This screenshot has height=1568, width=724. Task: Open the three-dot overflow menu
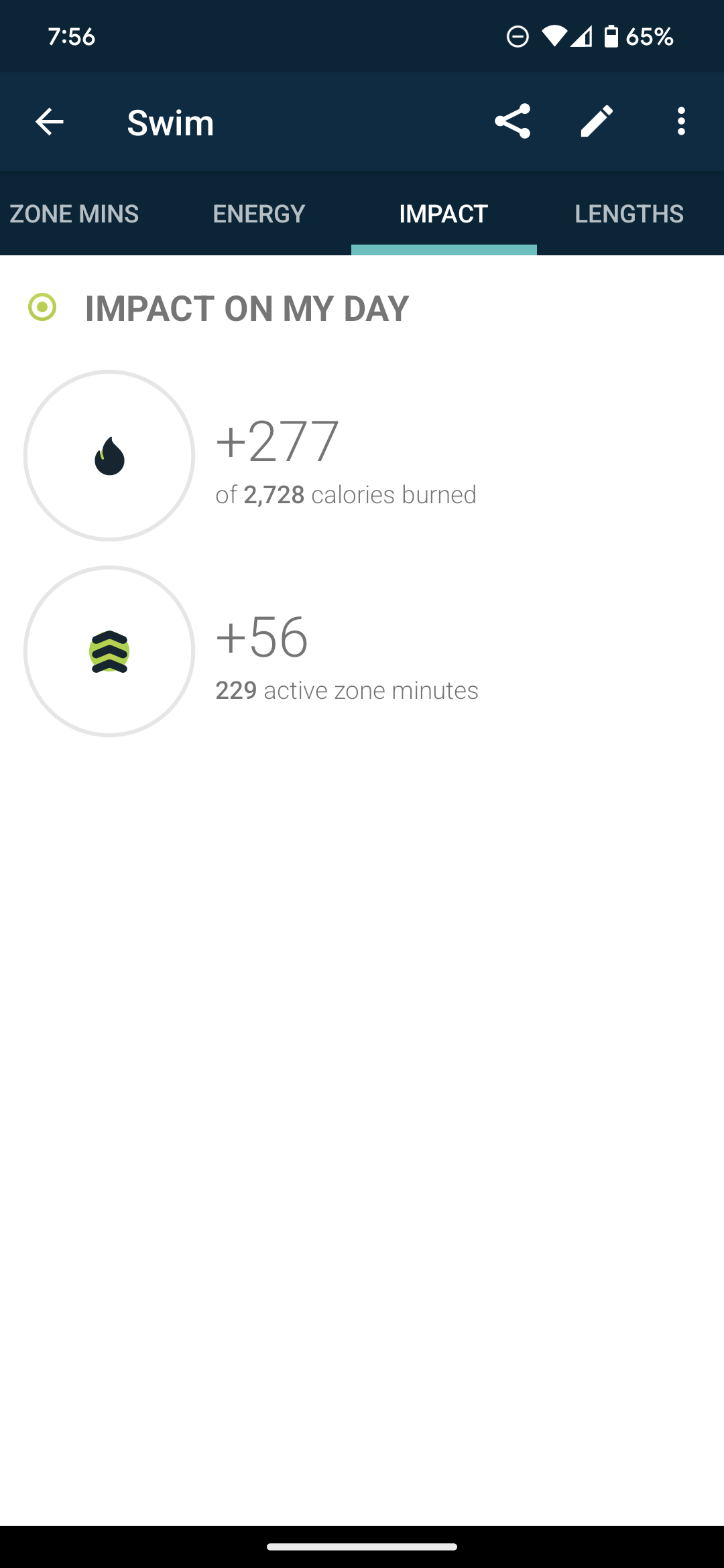coord(681,122)
